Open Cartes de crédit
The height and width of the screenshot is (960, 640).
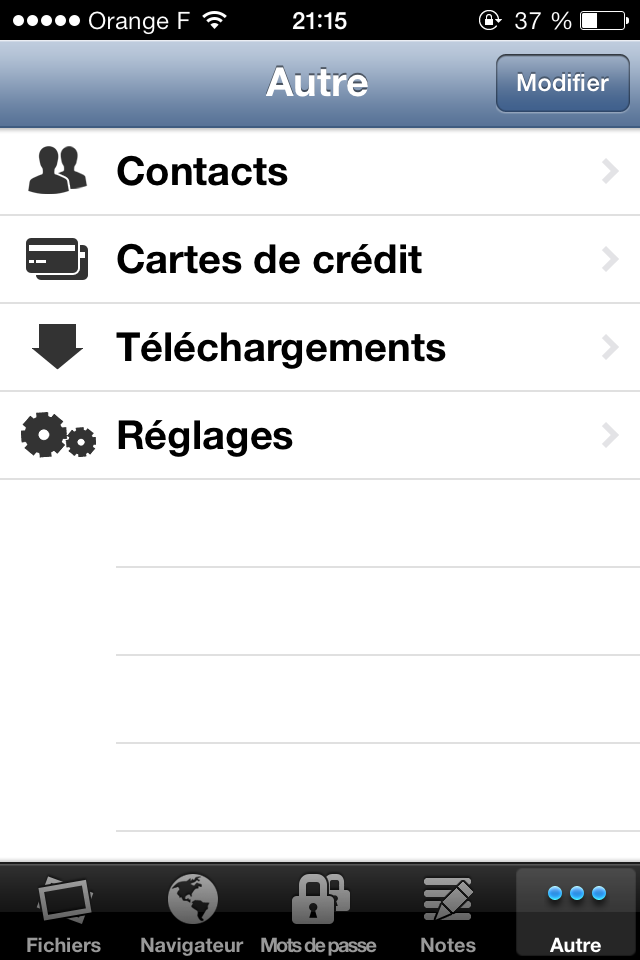point(320,260)
